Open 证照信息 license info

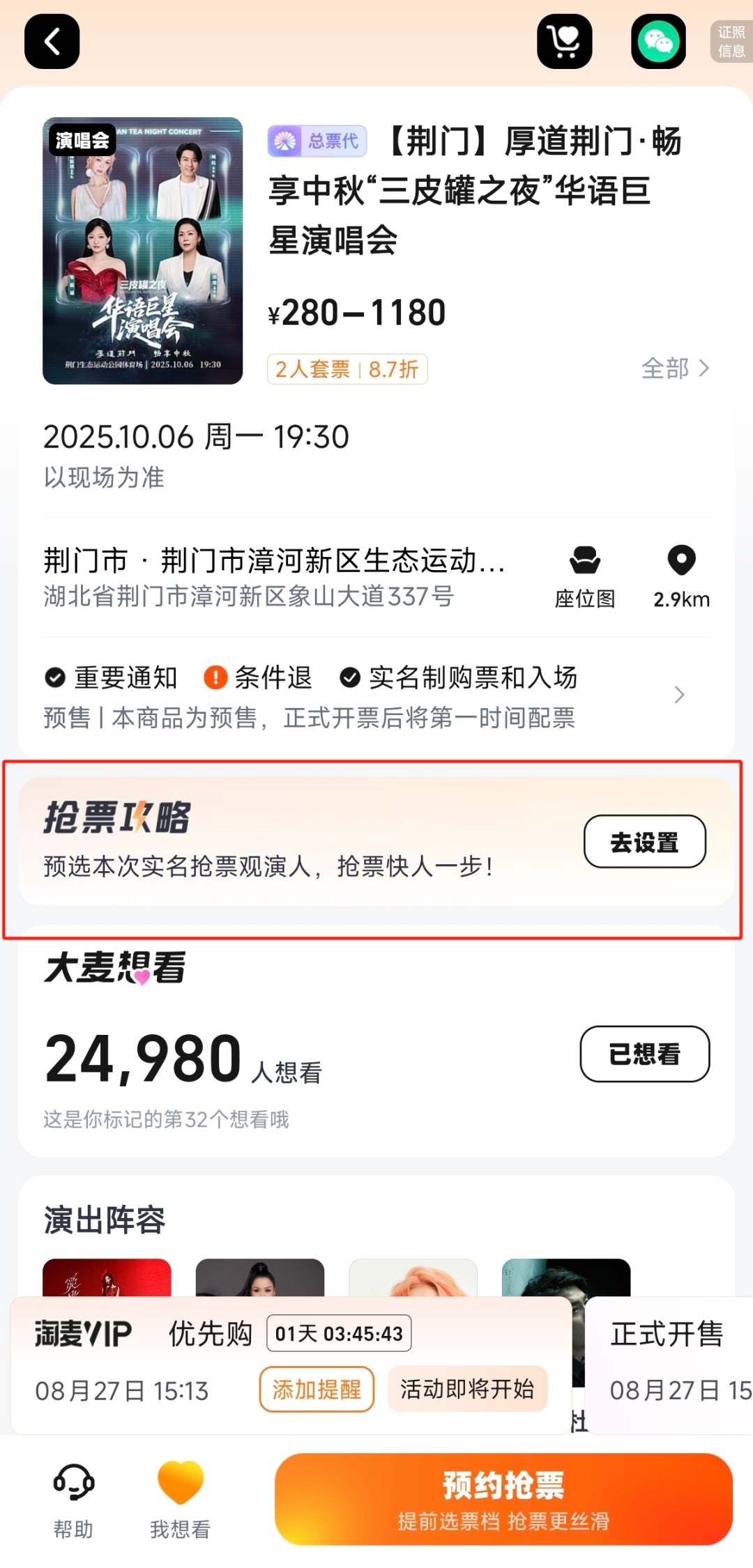(731, 42)
